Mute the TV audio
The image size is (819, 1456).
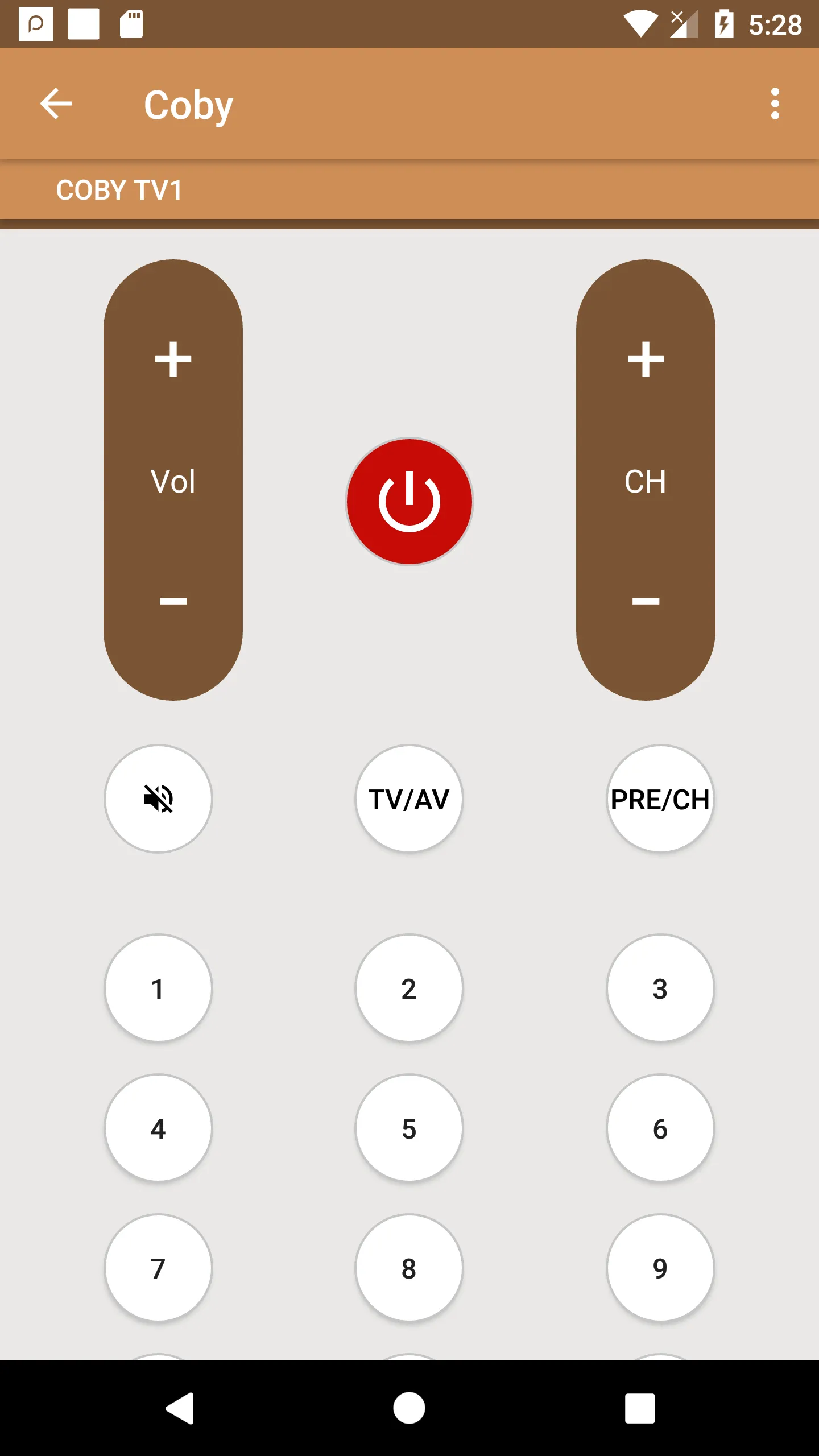(158, 799)
